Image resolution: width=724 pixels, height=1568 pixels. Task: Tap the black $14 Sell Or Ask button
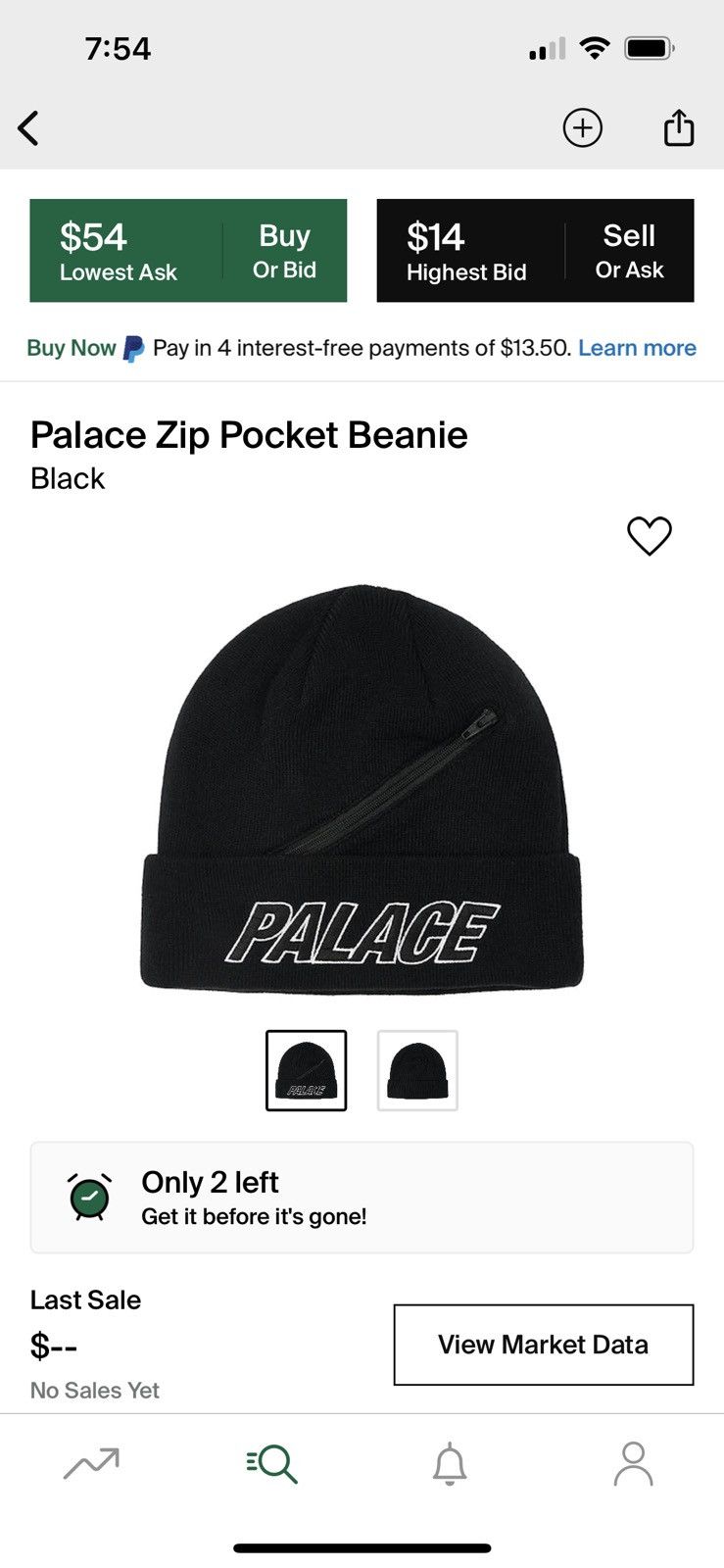(x=535, y=251)
